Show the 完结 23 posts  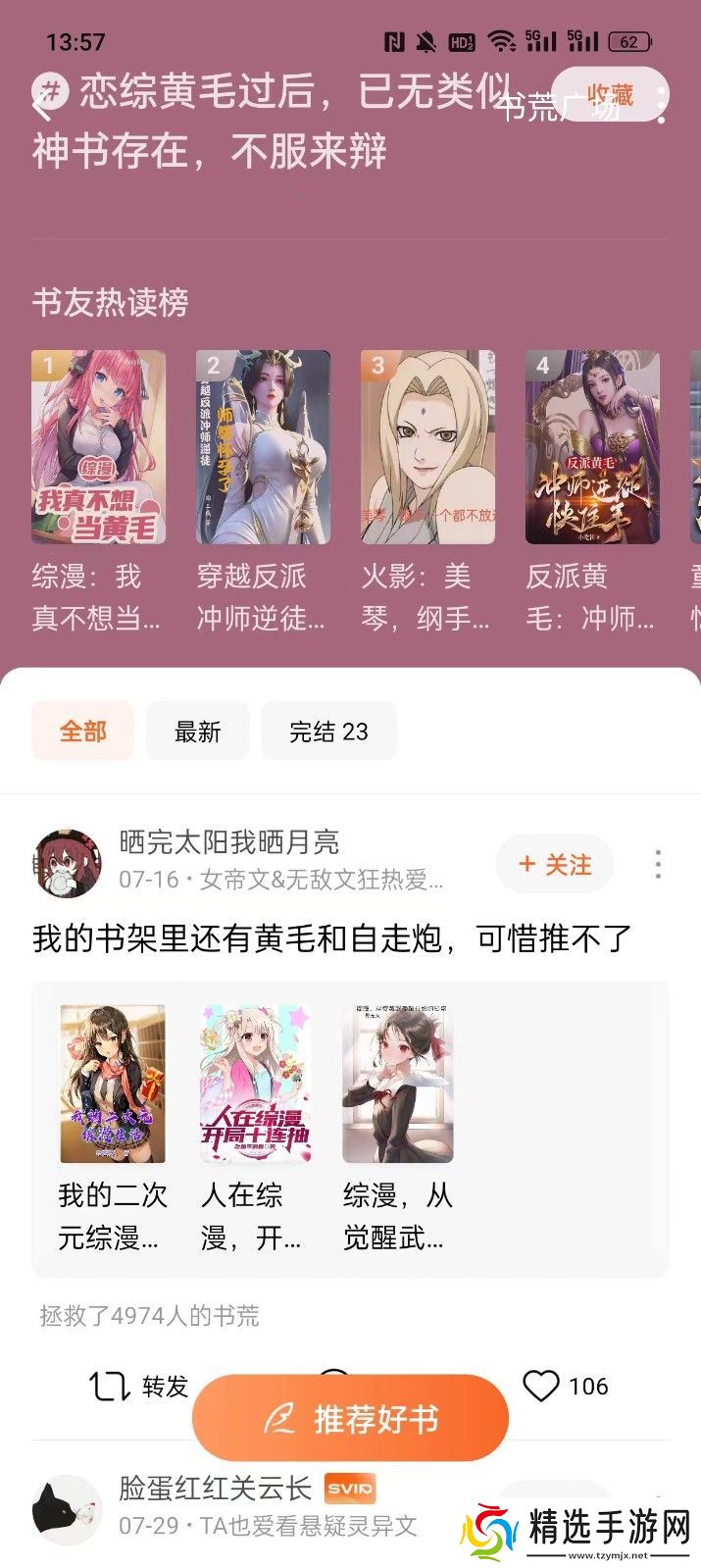pos(328,731)
